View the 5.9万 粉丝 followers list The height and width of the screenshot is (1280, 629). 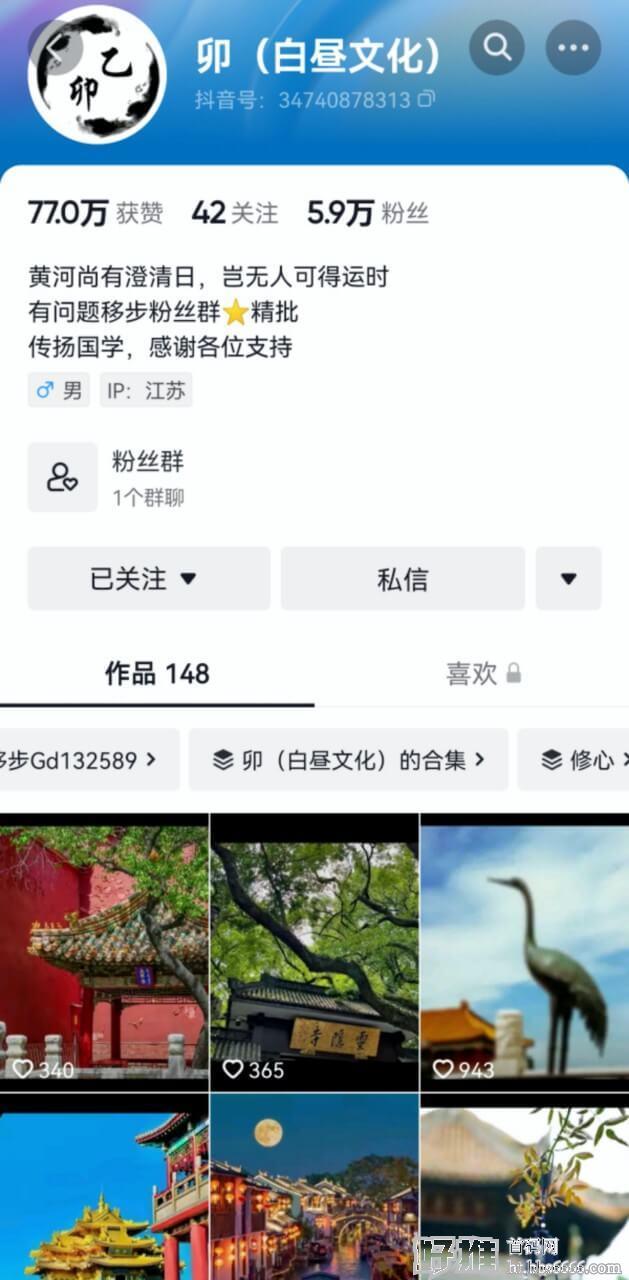click(x=367, y=212)
